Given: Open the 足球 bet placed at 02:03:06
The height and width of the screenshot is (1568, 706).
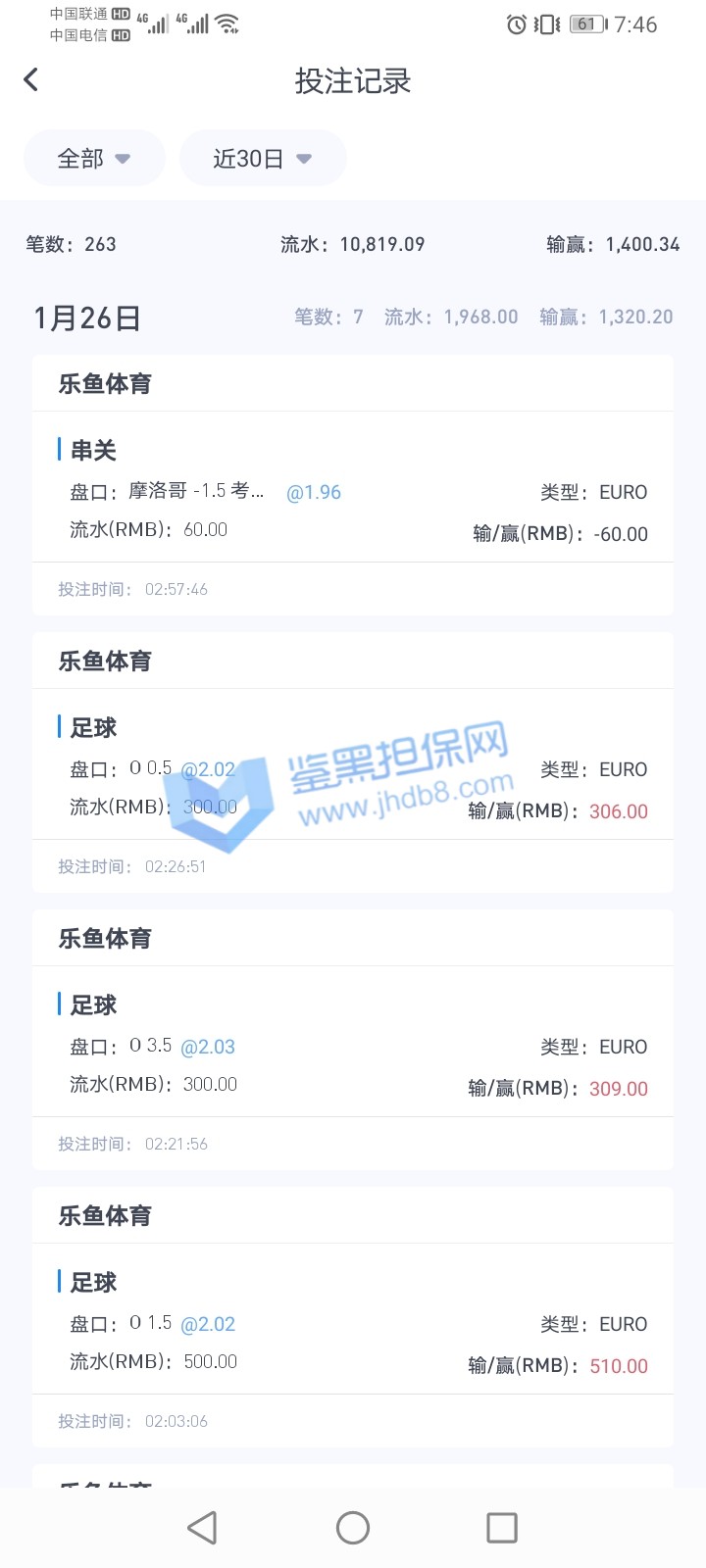Looking at the screenshot, I should coord(353,1342).
